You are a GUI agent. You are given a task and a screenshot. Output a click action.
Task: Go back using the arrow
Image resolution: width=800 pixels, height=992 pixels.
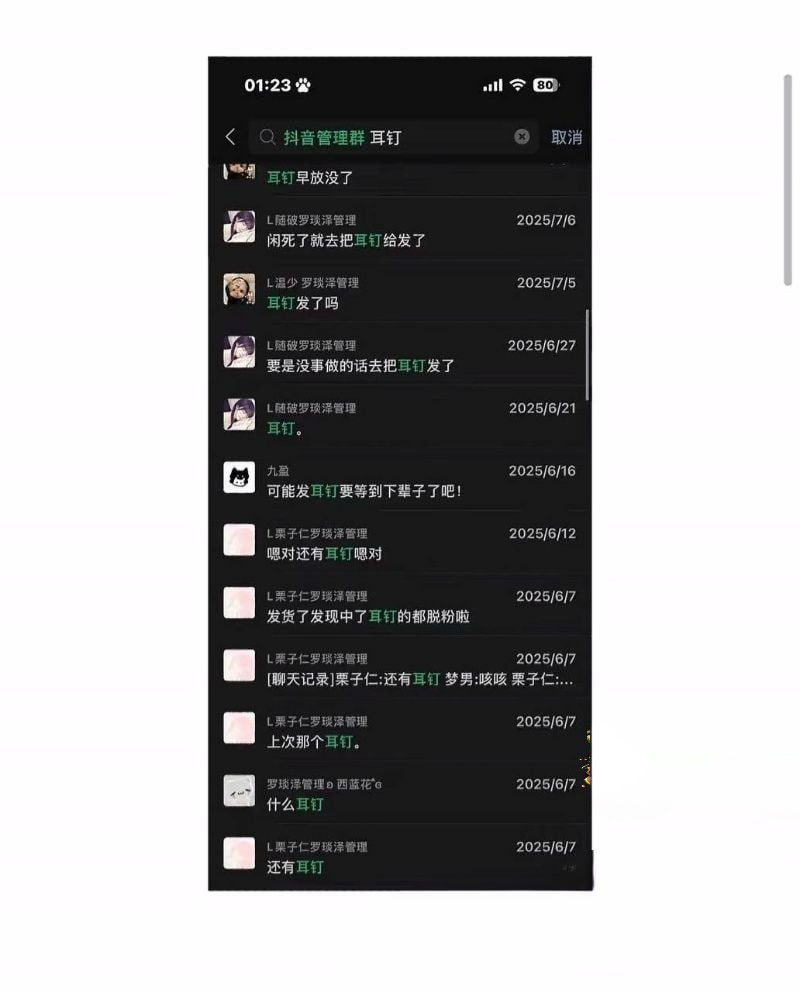coord(231,137)
